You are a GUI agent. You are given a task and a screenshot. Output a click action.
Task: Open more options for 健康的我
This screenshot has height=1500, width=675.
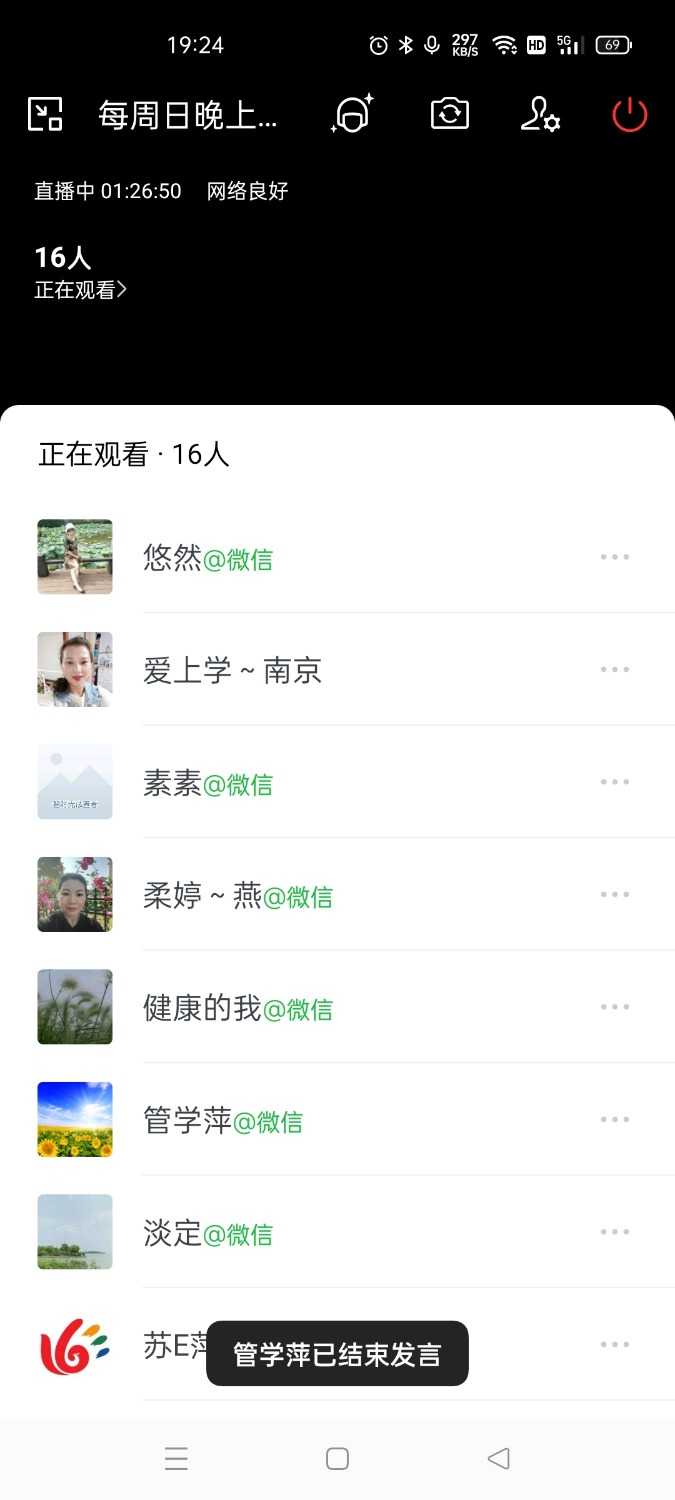point(615,1007)
